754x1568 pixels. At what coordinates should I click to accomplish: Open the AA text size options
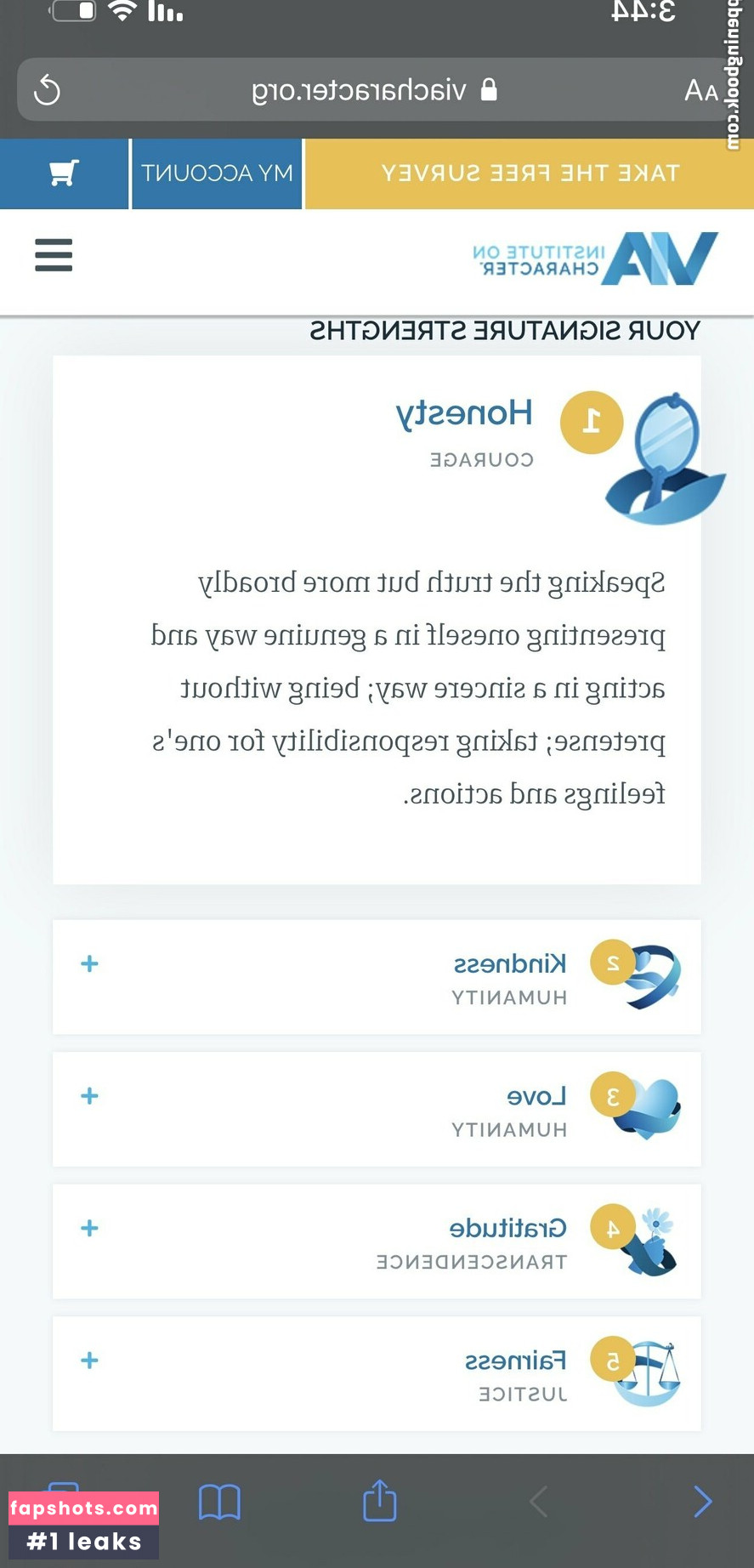coord(701,90)
